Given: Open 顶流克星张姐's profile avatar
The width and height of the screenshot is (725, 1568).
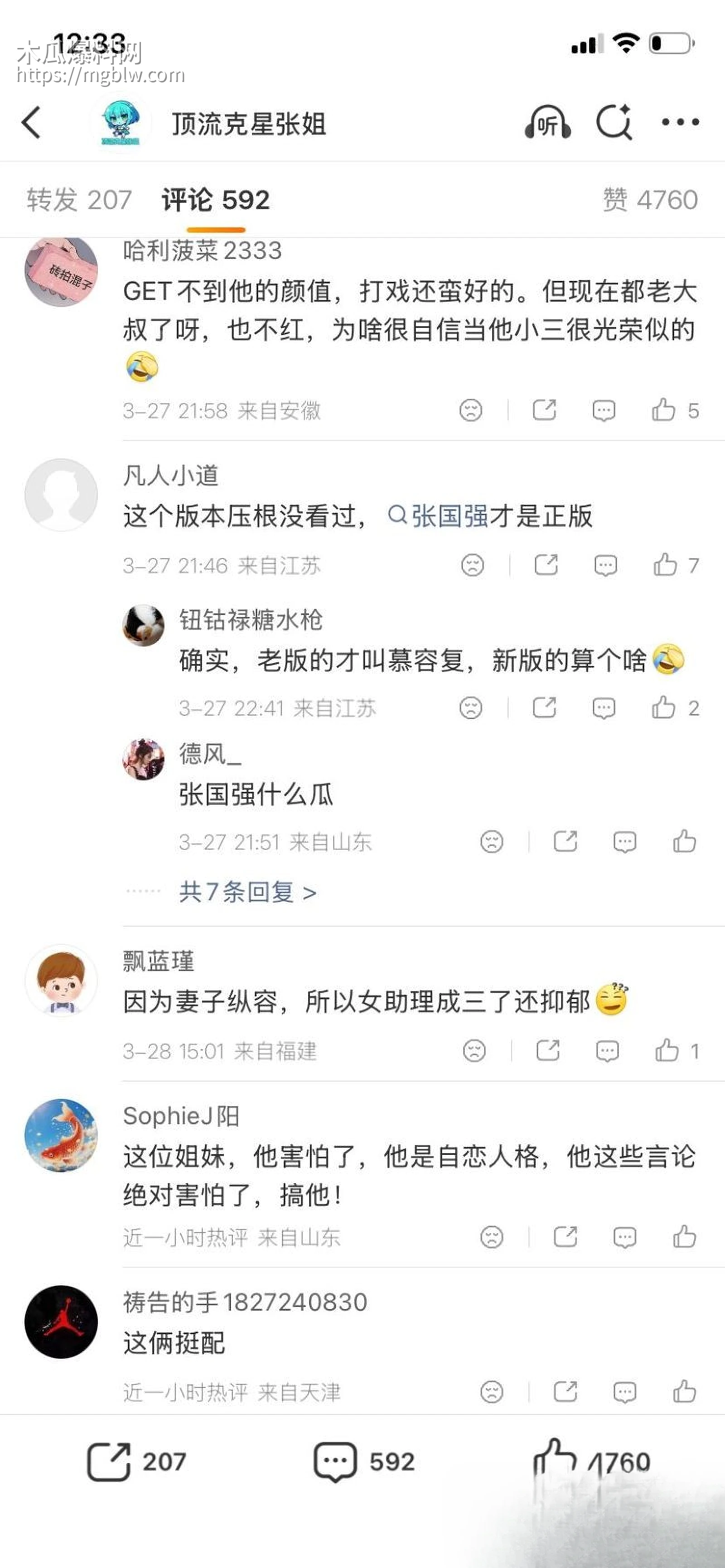Looking at the screenshot, I should coord(121,122).
